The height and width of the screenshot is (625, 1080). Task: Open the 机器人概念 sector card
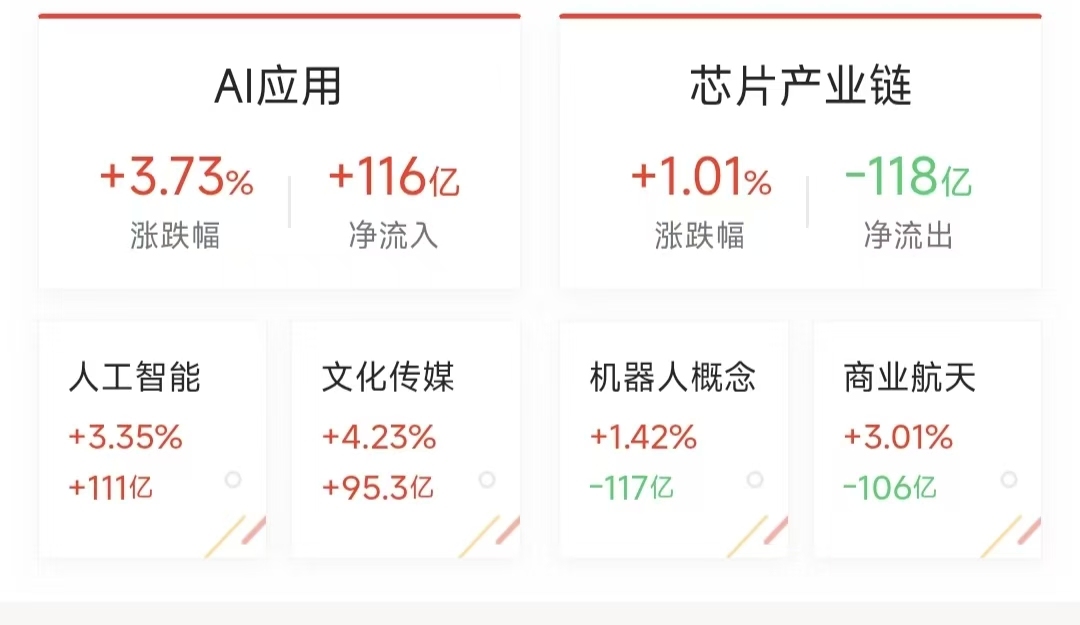pyautogui.click(x=673, y=438)
